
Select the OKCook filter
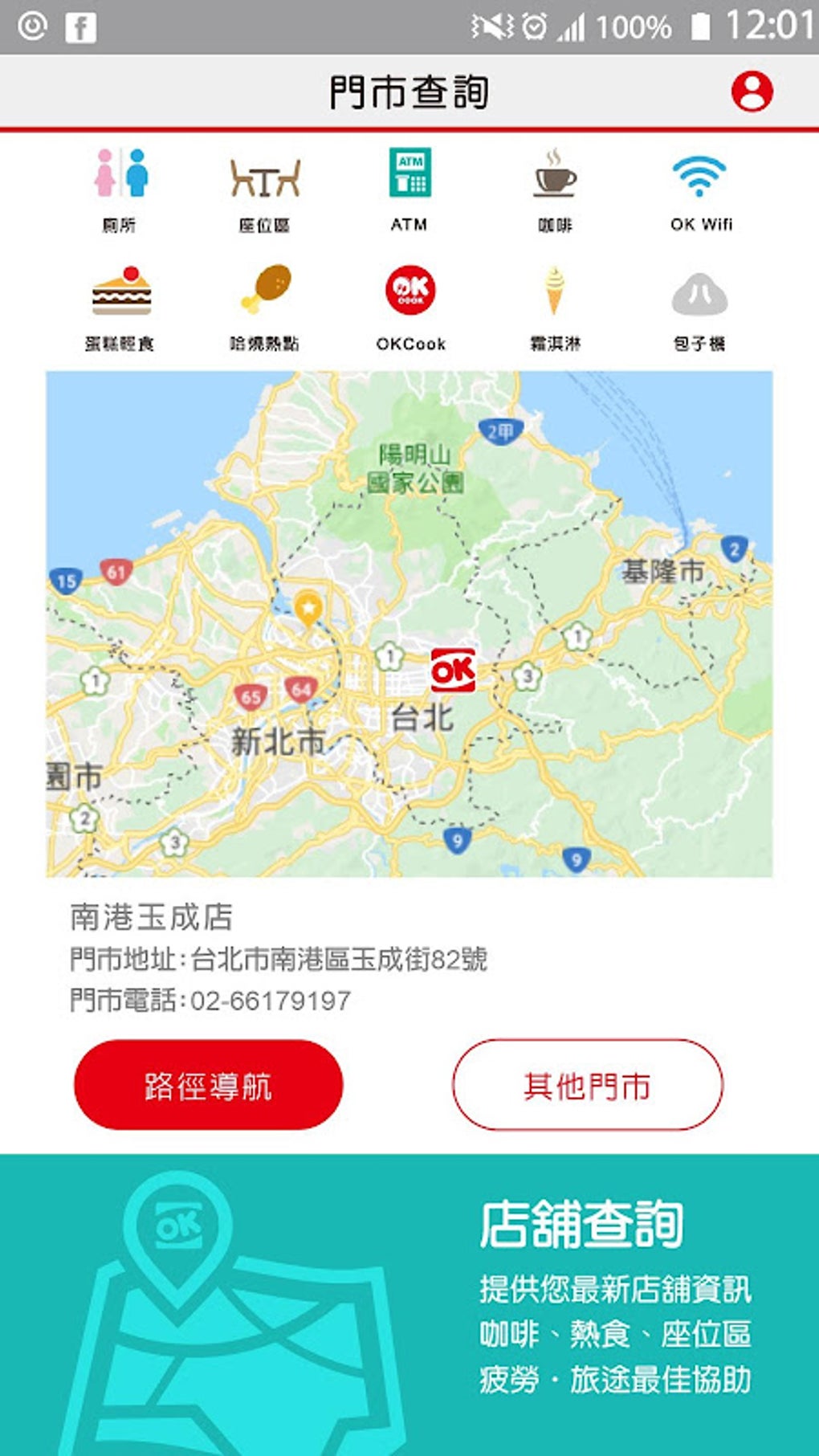(x=410, y=307)
